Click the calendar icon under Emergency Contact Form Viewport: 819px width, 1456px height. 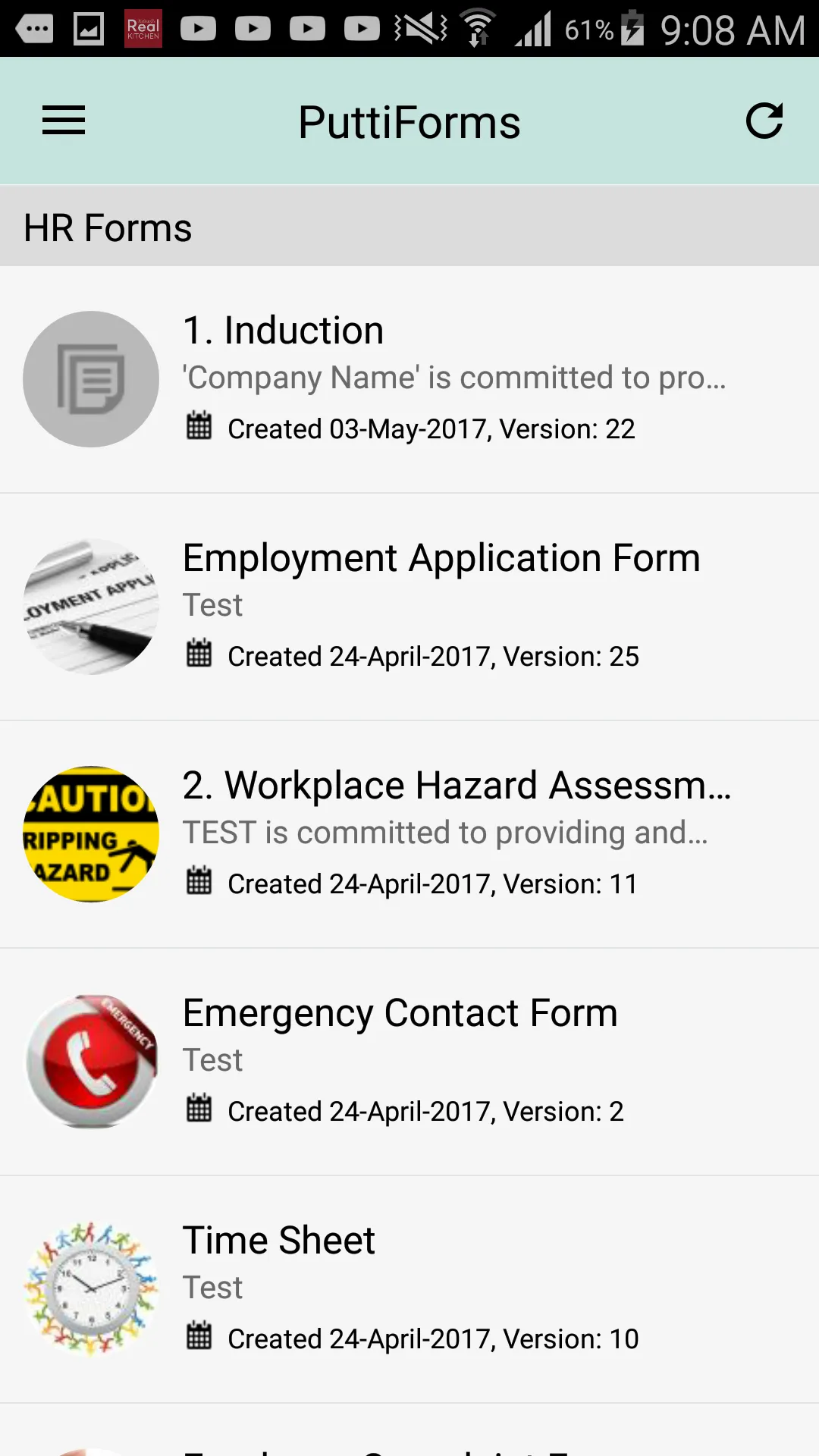(x=199, y=1110)
